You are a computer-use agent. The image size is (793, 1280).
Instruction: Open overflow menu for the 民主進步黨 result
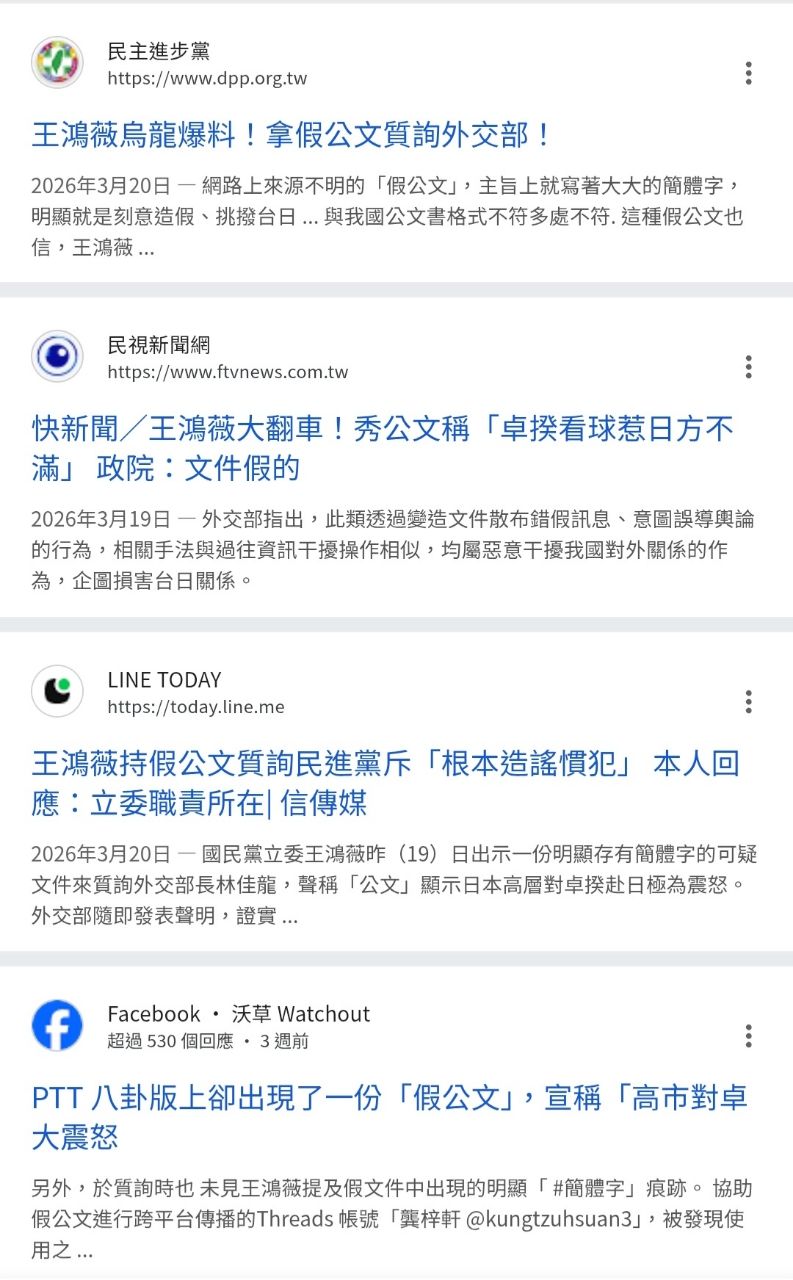[748, 73]
